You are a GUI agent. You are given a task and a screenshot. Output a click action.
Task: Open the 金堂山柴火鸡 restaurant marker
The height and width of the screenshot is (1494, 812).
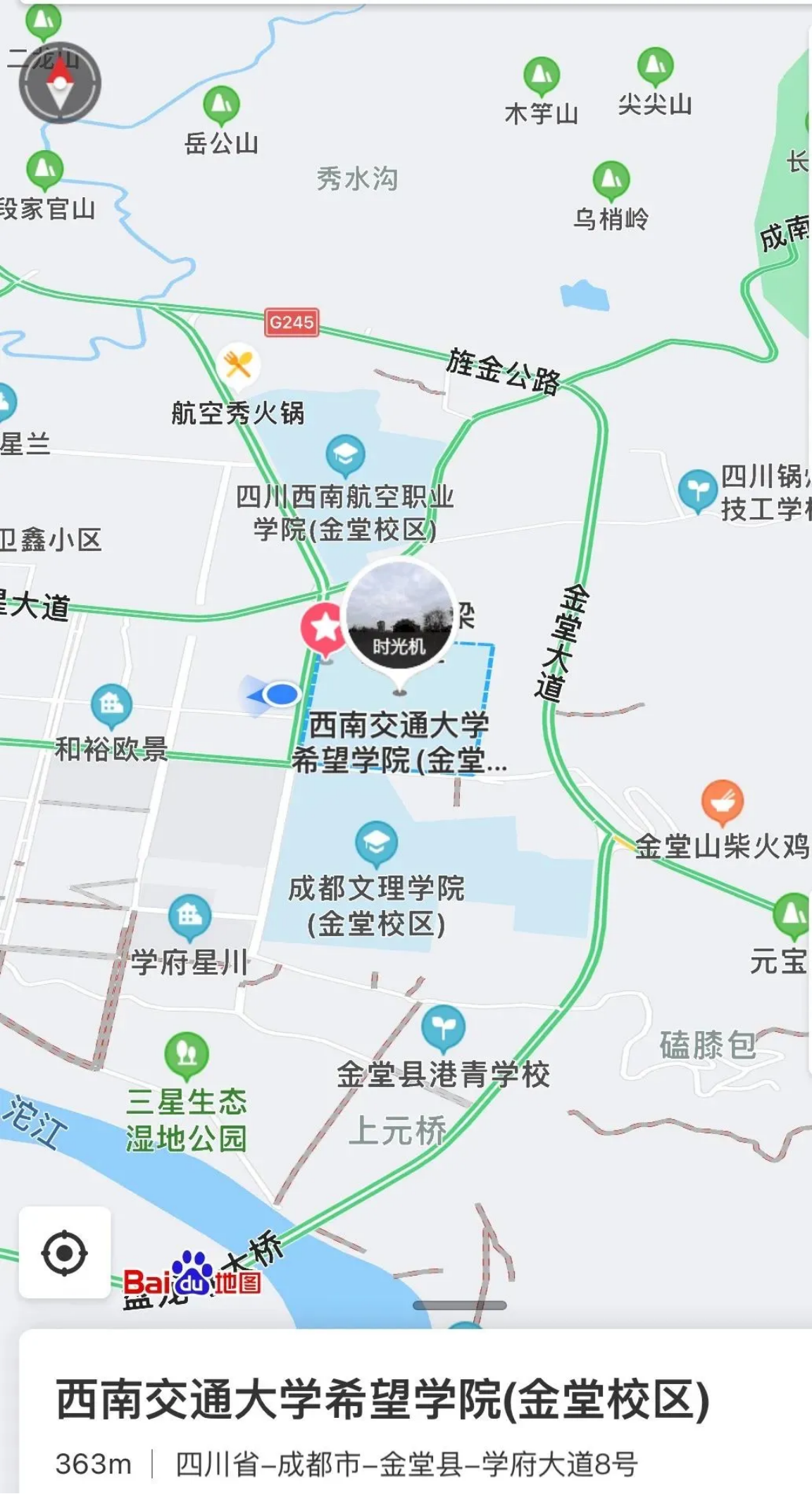pyautogui.click(x=723, y=802)
